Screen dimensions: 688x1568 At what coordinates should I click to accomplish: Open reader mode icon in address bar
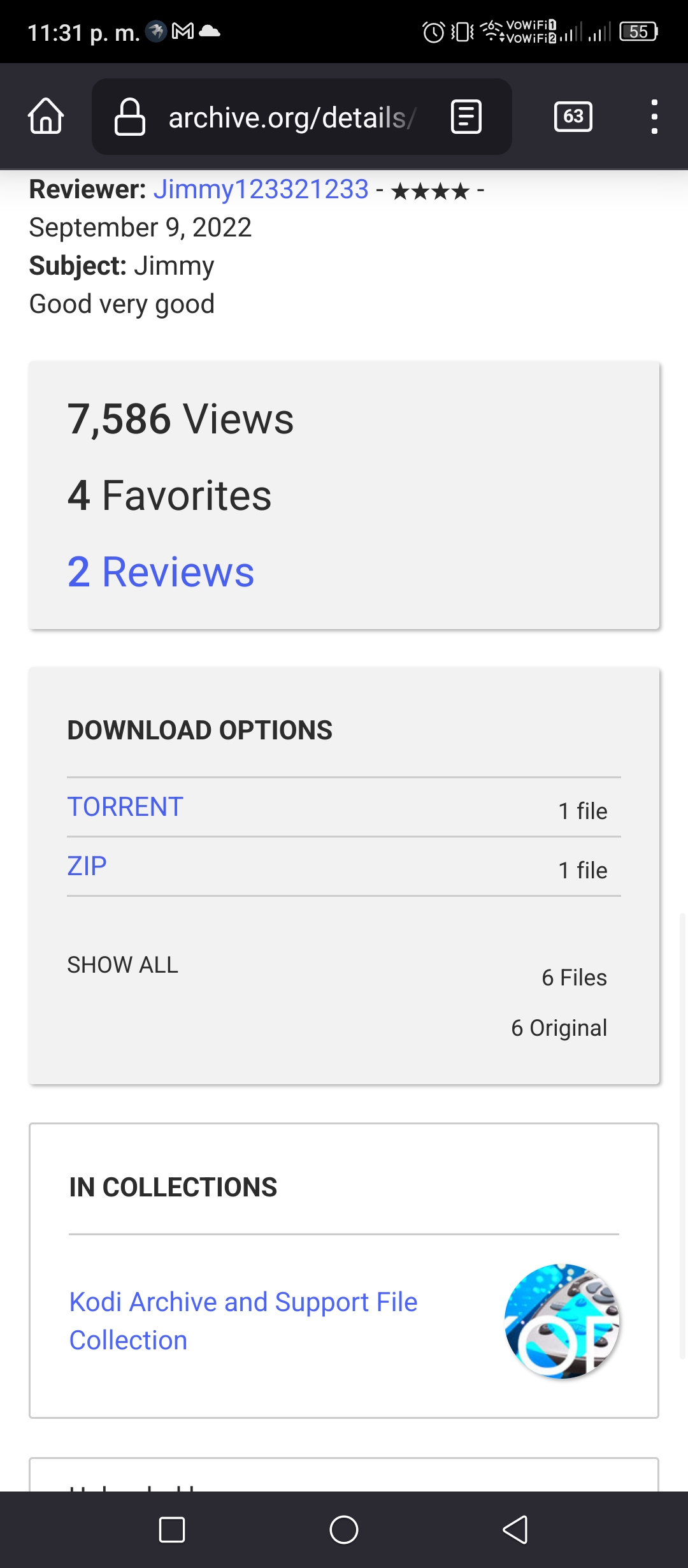pos(466,117)
